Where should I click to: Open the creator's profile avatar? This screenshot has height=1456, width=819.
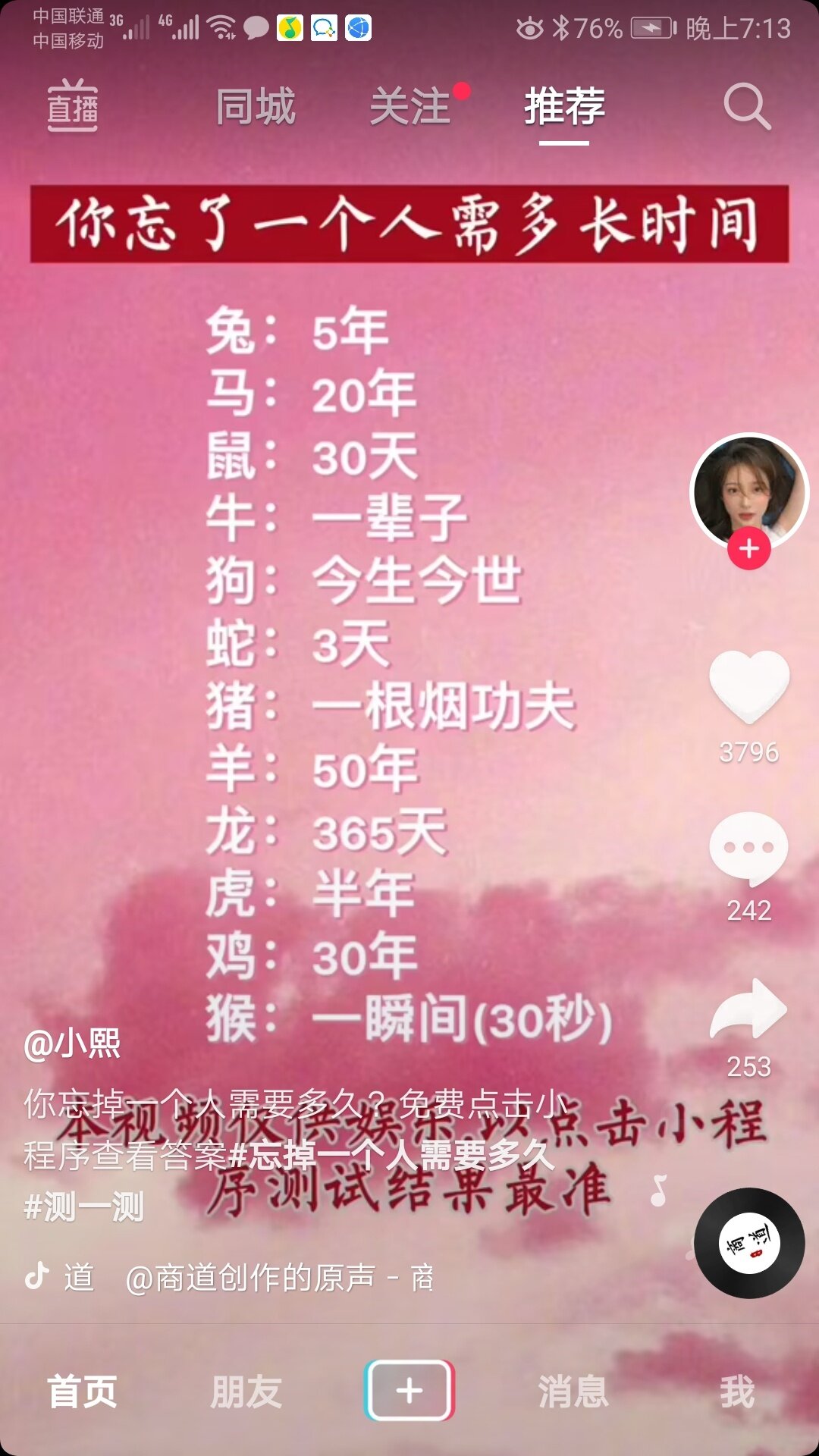point(748,491)
